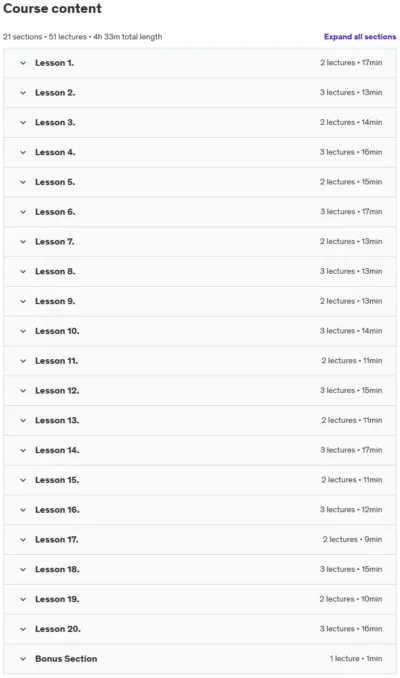
Task: Expand the Lesson 17 section
Action: pos(200,540)
